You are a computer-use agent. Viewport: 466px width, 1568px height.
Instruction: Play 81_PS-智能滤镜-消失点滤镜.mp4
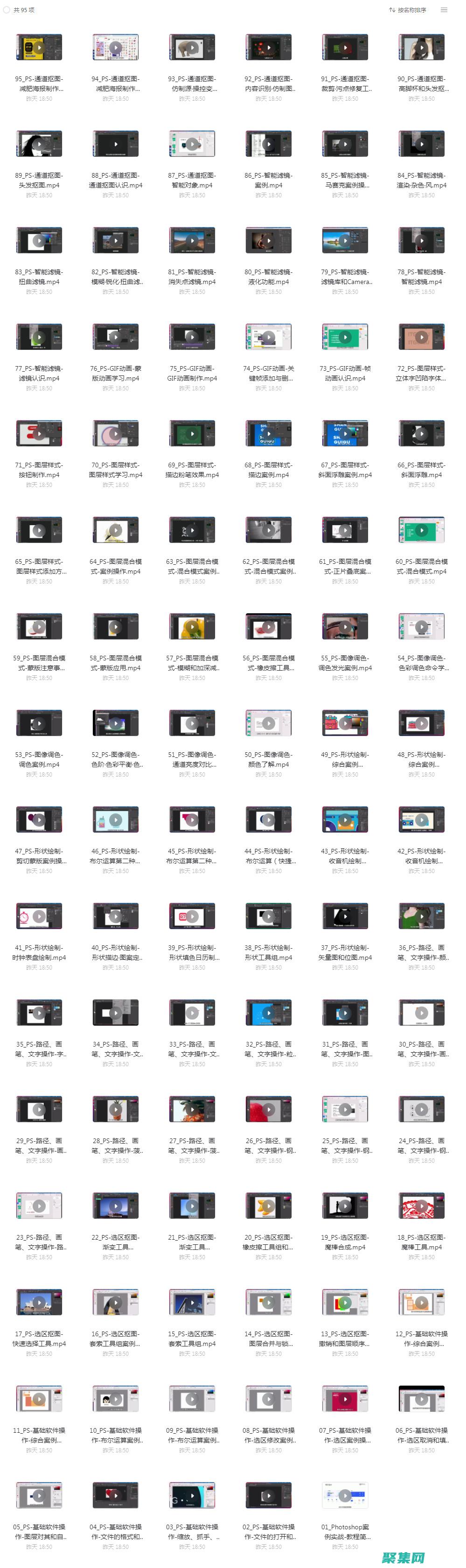tap(192, 241)
